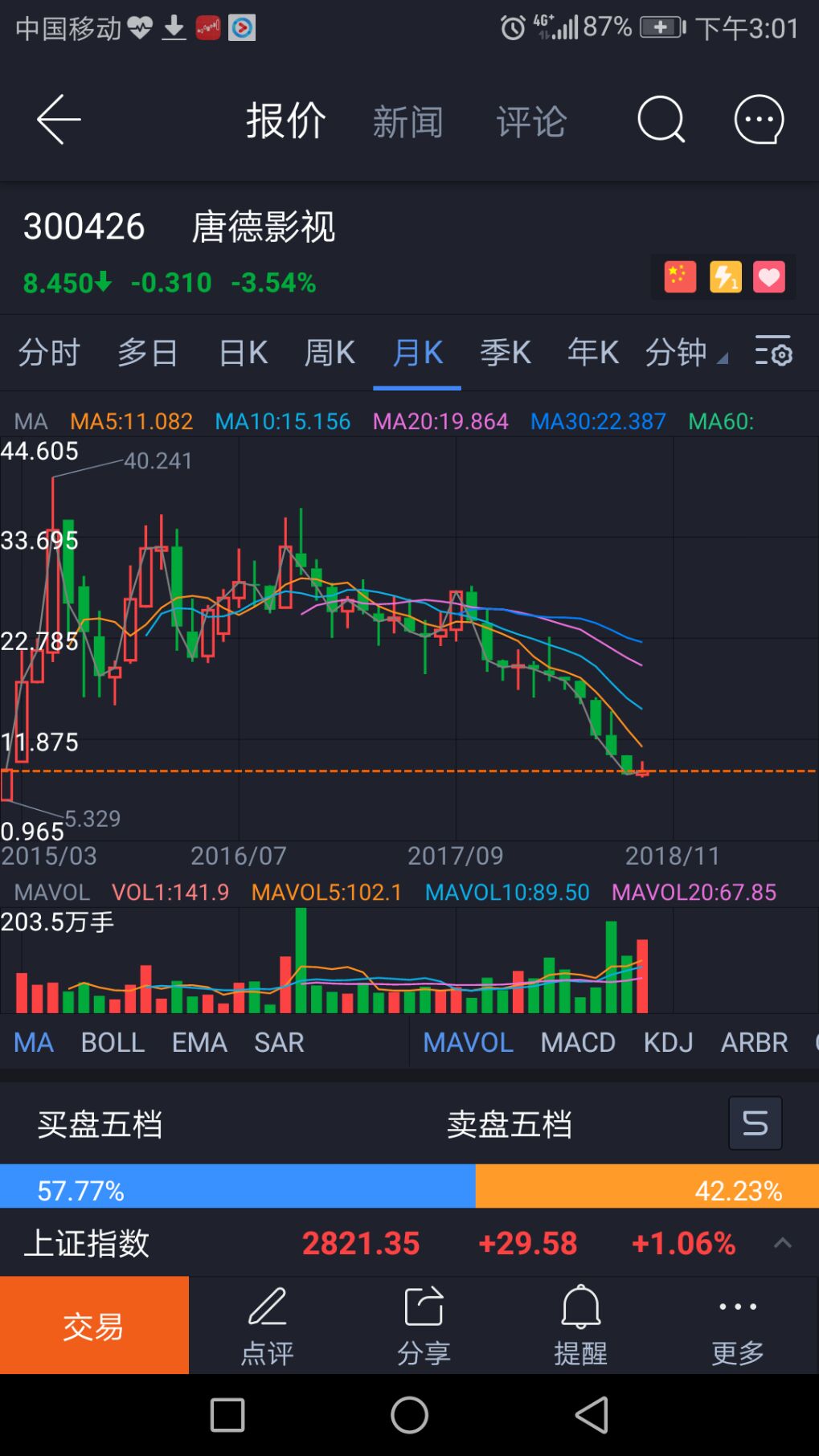Set a price alert via 提醒
Viewport: 819px width, 1456px height.
point(580,1325)
